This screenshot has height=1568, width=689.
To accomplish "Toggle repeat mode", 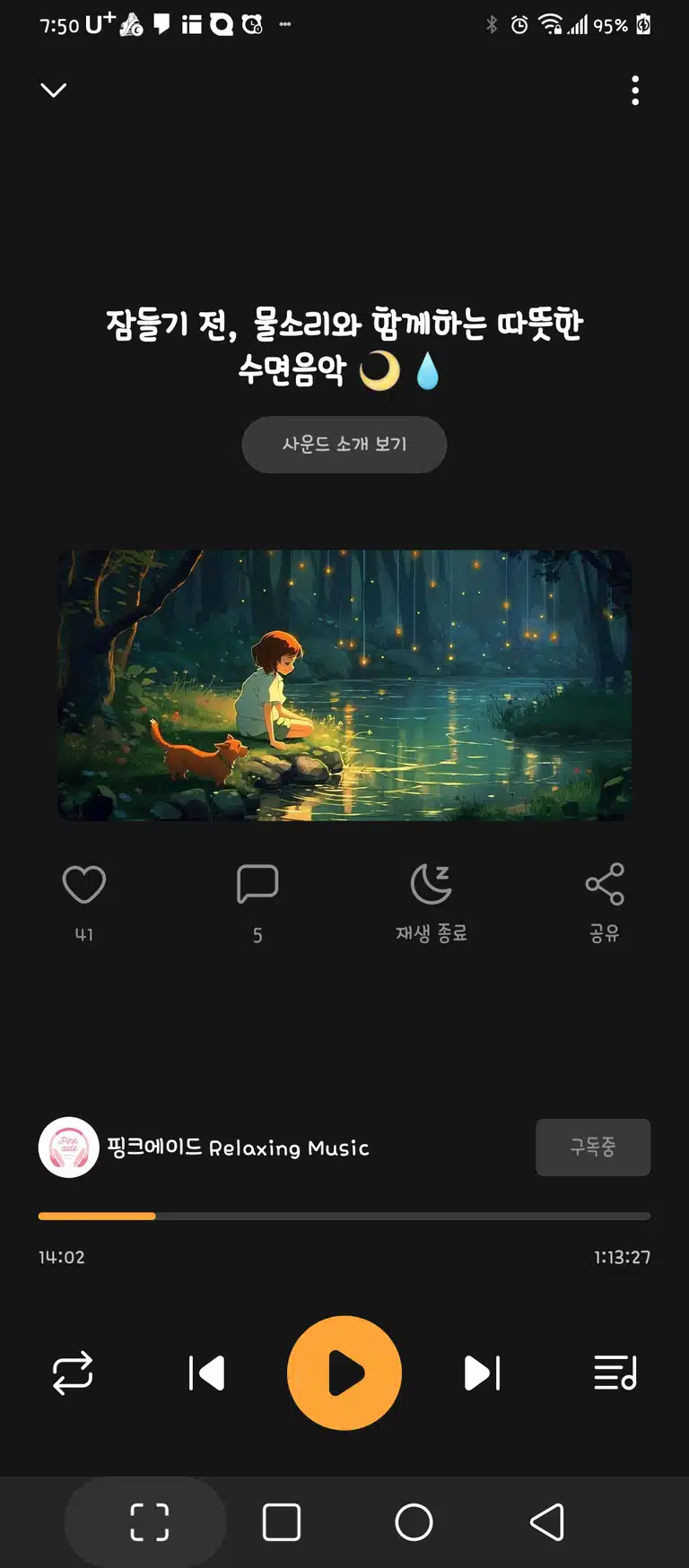I will (73, 1373).
